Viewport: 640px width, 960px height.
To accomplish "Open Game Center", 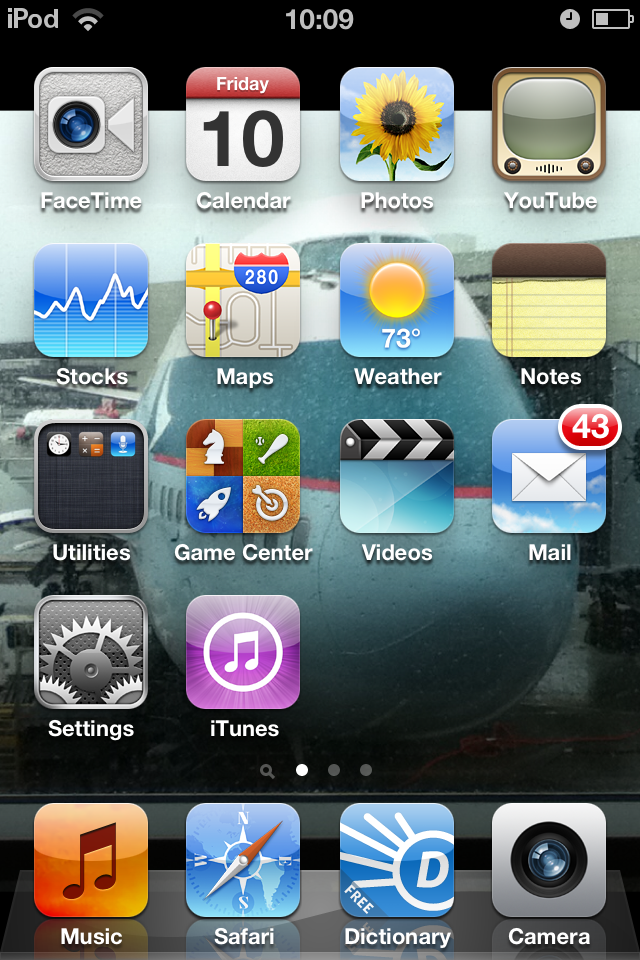I will pos(243,476).
